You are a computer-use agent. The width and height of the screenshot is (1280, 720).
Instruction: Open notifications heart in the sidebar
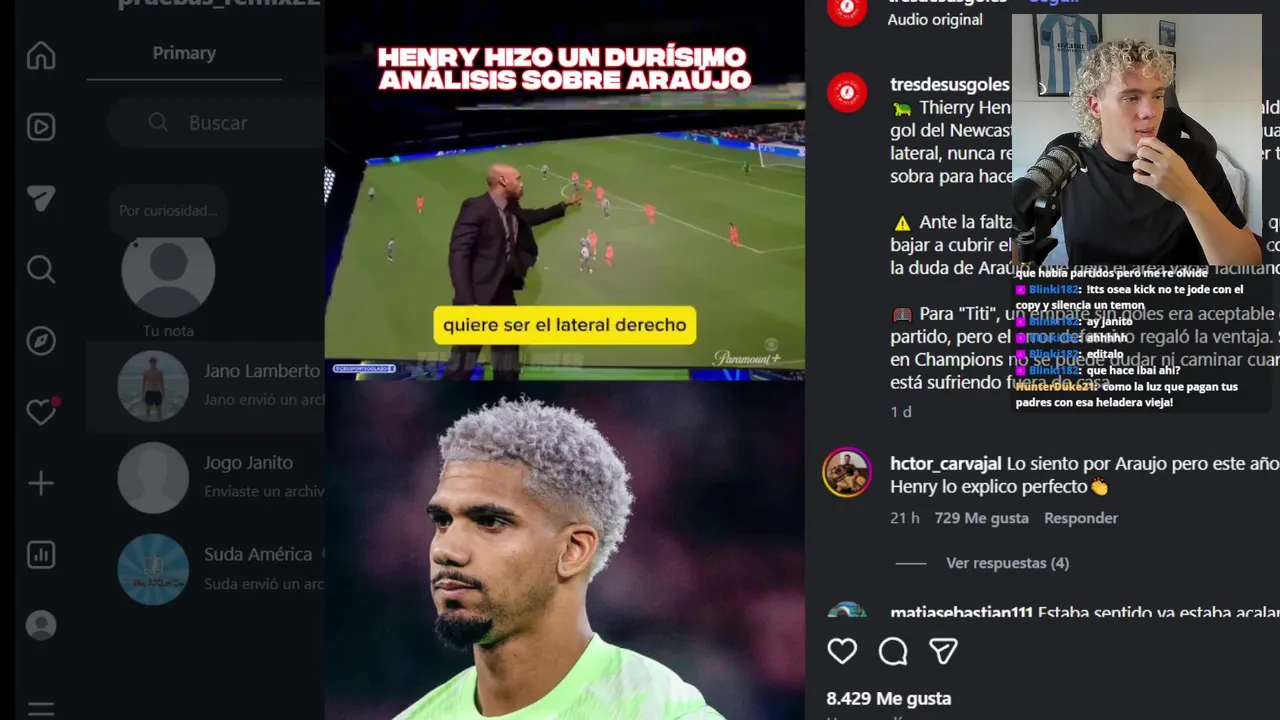41,412
